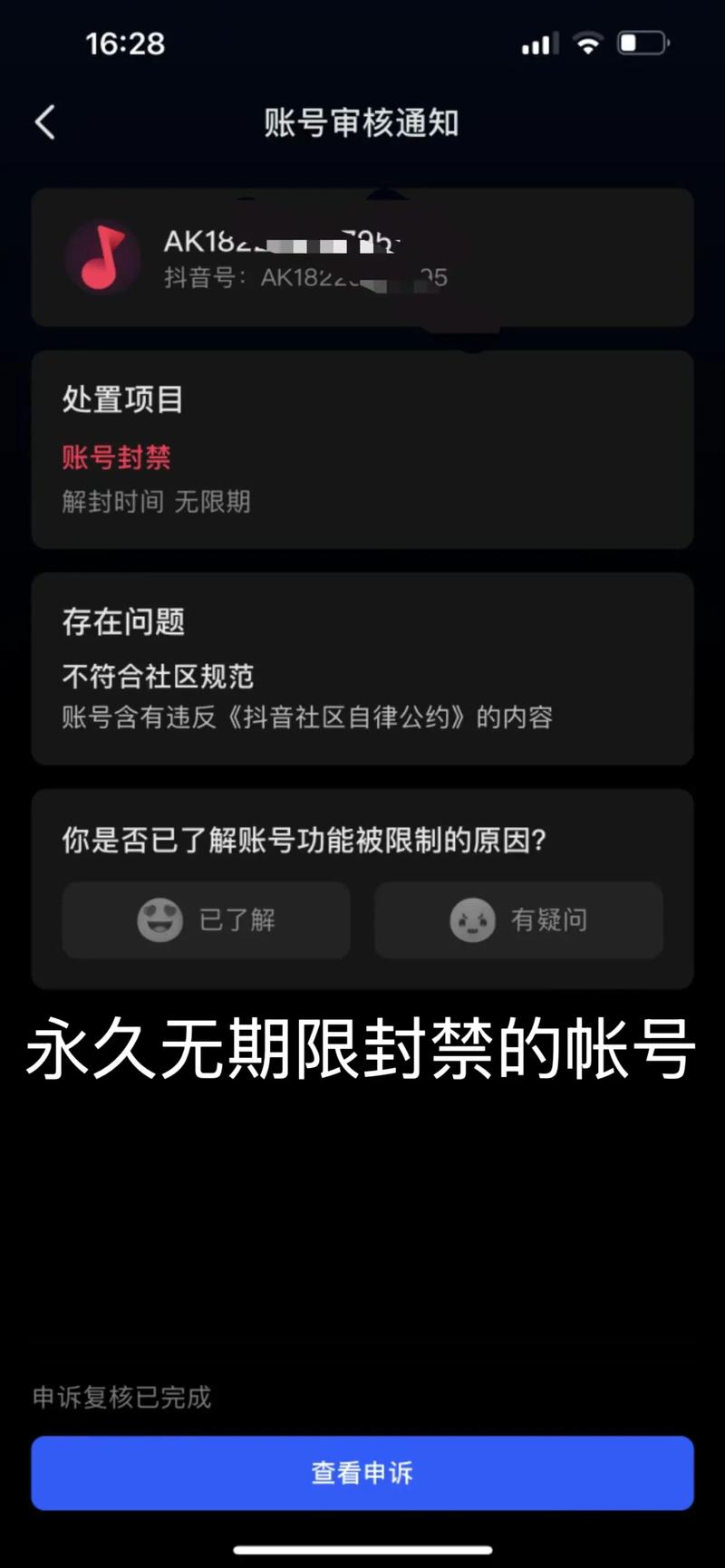Tap the doubtful face emoji icon
Screen dimensions: 725x1568
(472, 920)
